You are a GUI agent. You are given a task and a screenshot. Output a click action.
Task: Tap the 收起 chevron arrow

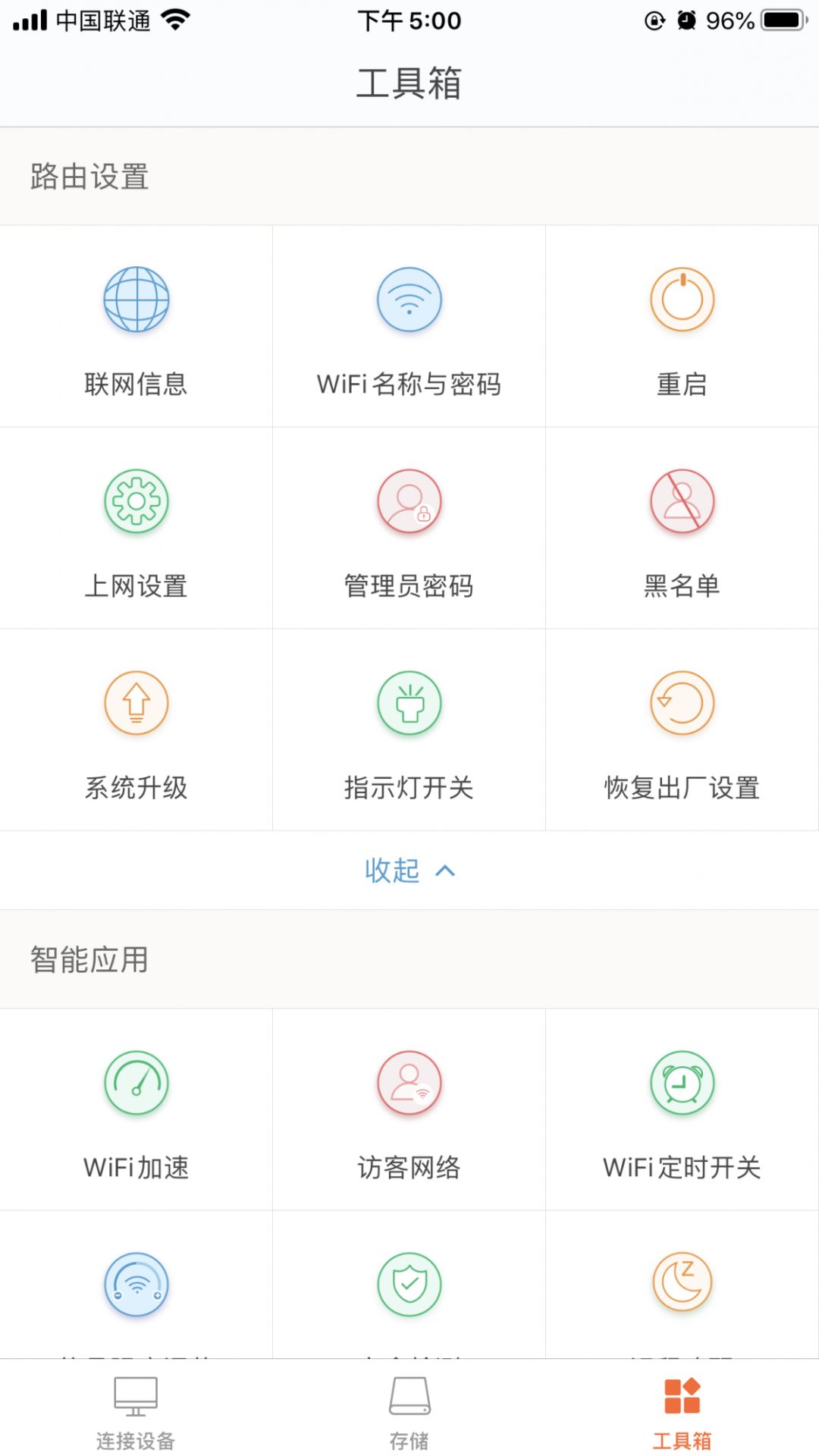coord(444,871)
